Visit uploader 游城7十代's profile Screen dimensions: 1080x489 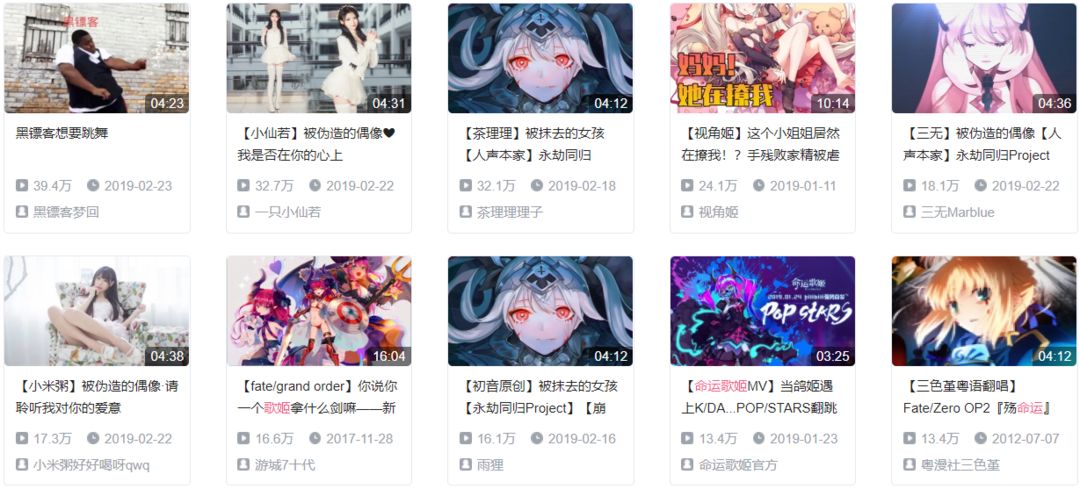point(284,465)
